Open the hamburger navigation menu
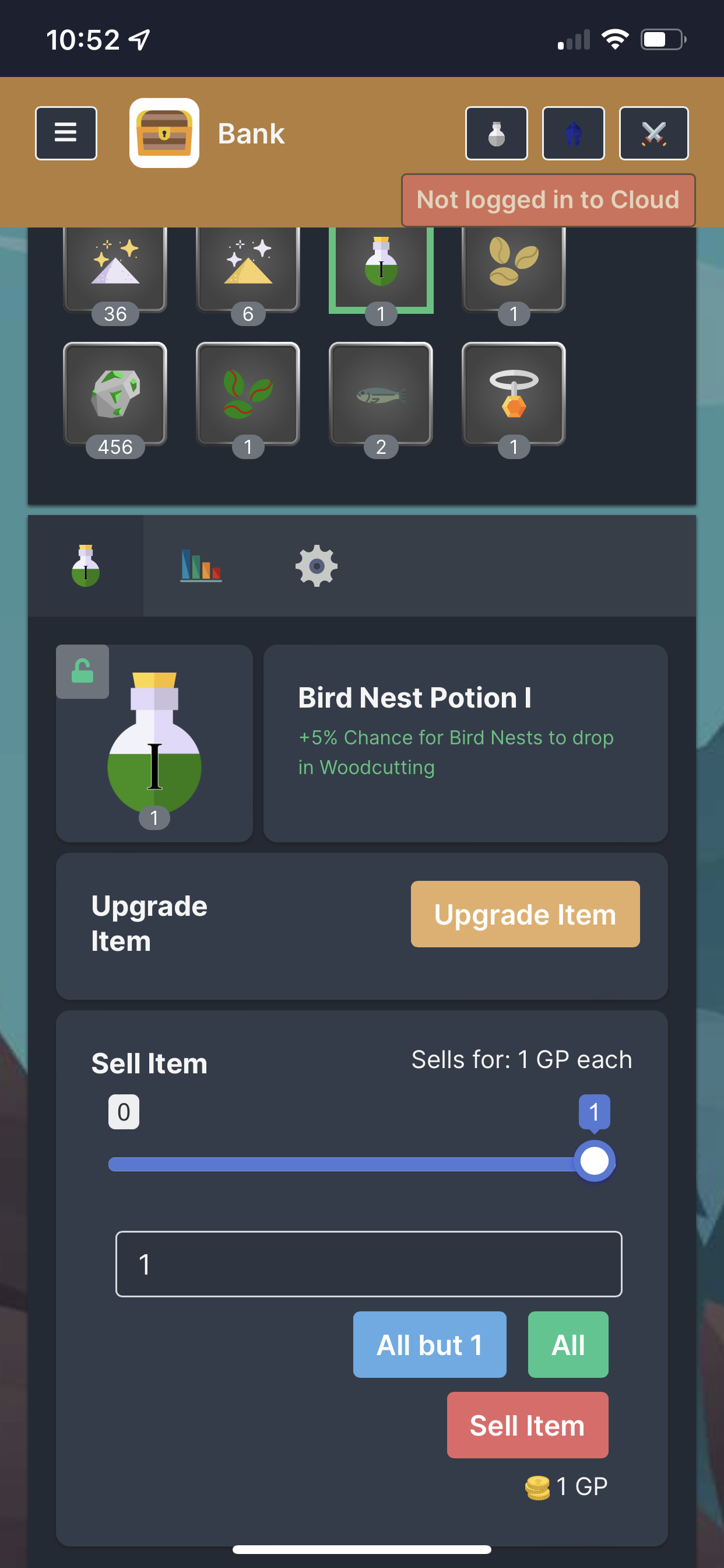The image size is (724, 1568). [66, 132]
